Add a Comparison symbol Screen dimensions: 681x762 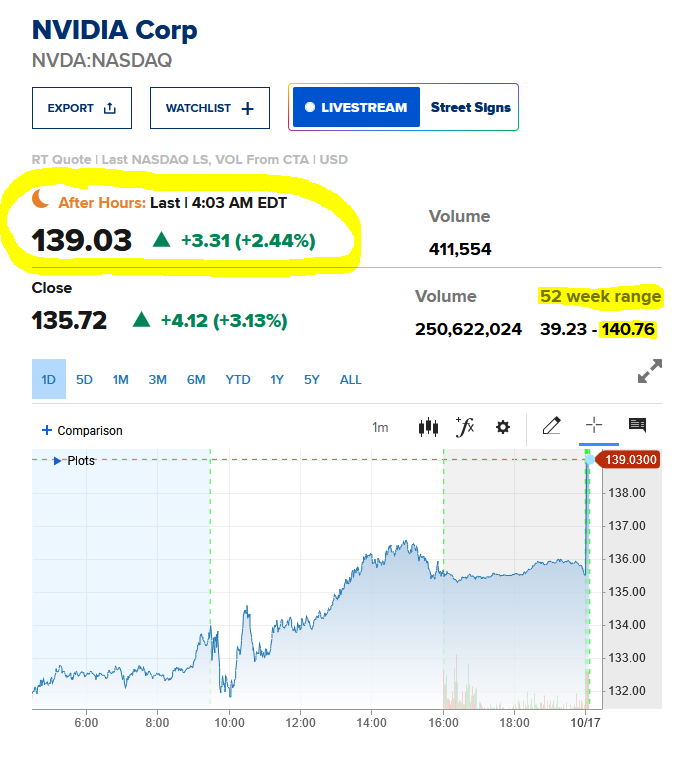(x=82, y=431)
